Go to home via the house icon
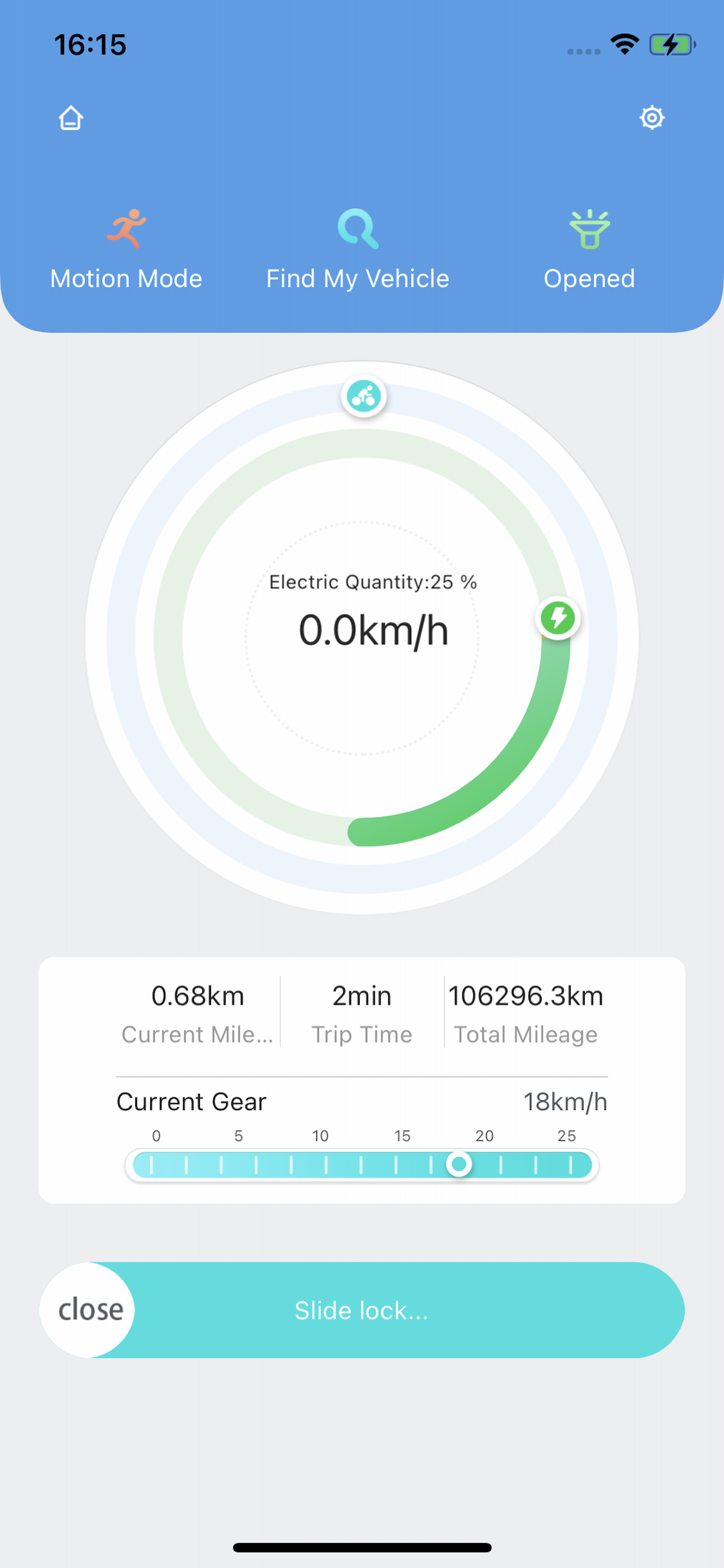 pos(71,117)
